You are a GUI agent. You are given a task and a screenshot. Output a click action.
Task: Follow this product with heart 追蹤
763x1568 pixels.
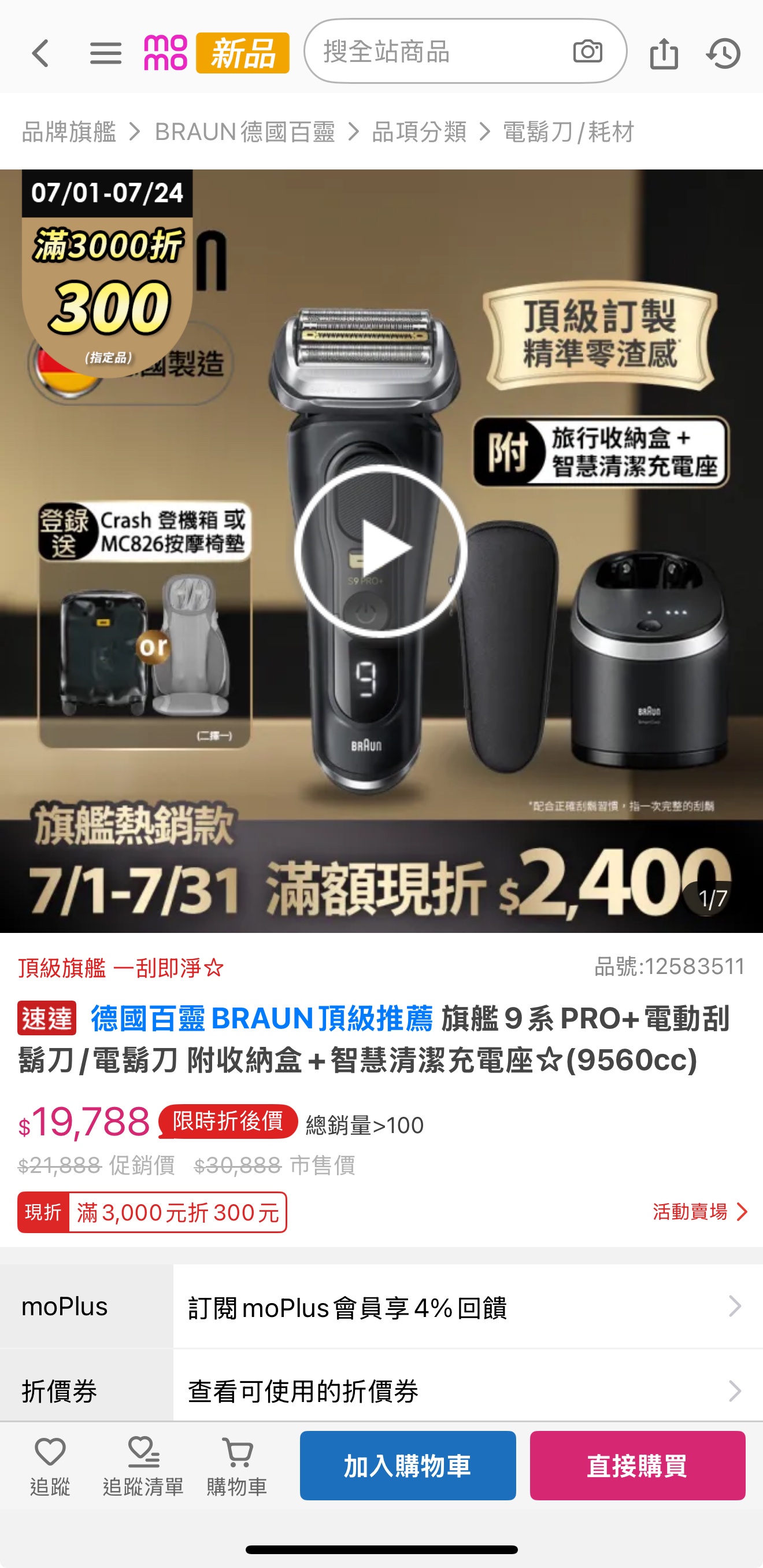coord(50,1465)
